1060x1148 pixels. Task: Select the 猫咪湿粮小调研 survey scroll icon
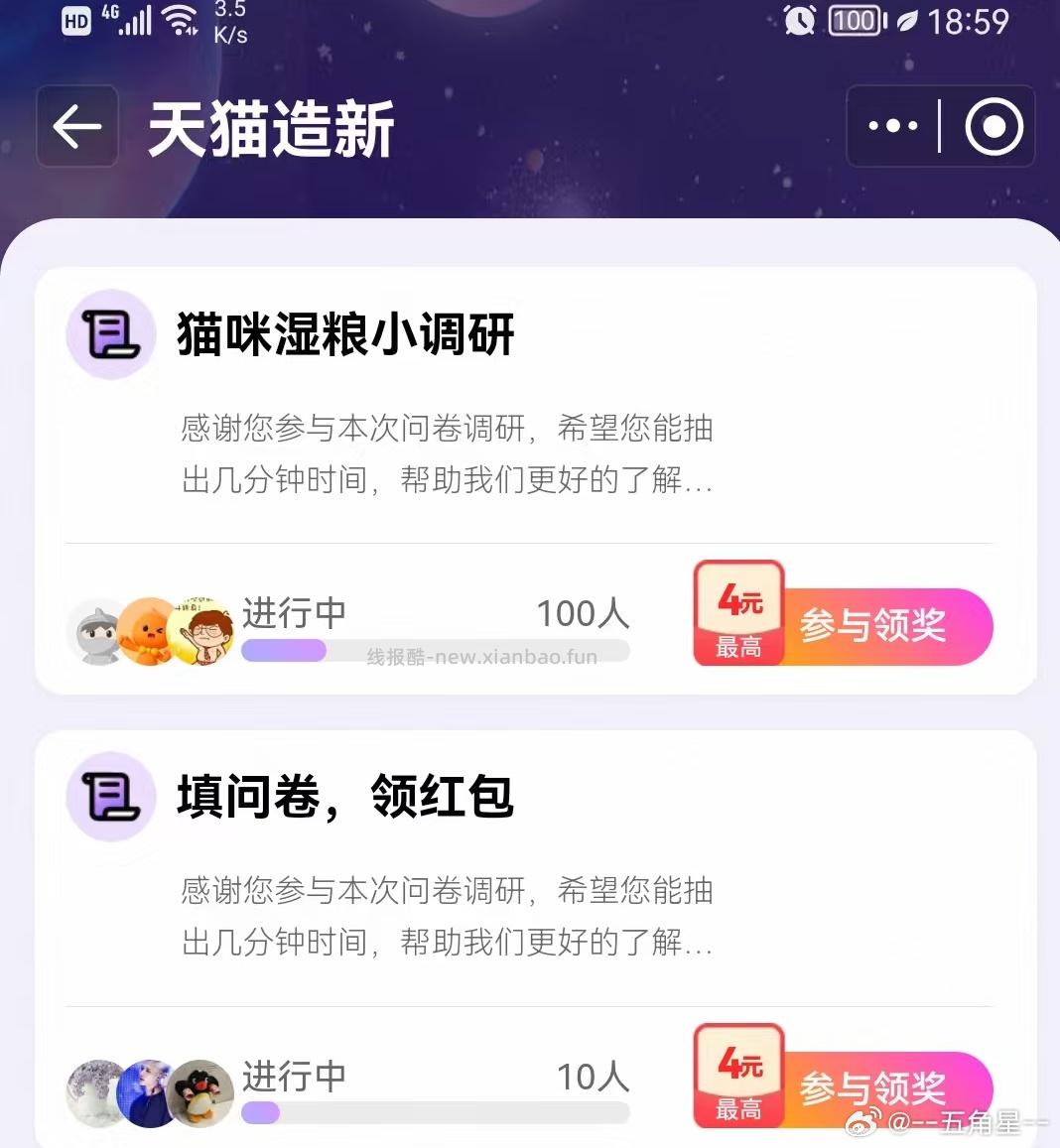[110, 335]
